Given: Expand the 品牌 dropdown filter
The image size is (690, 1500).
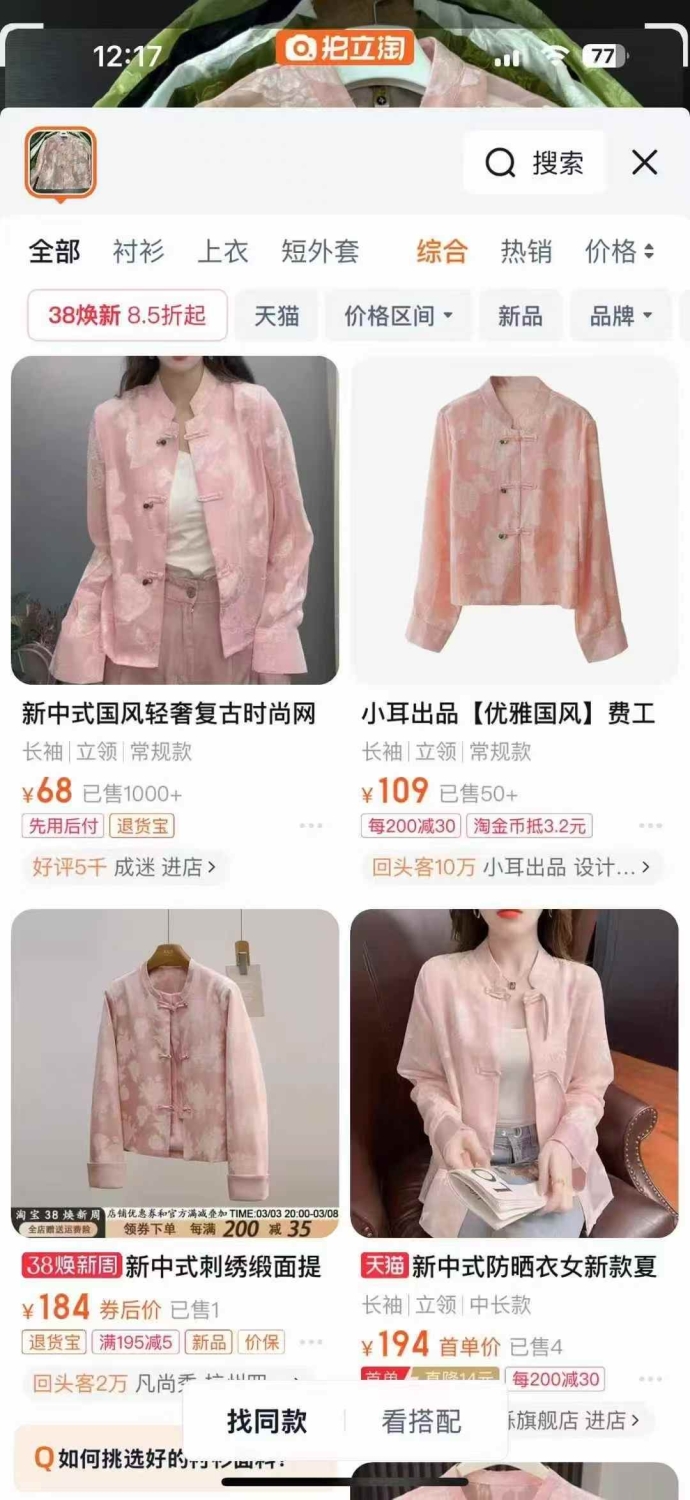Looking at the screenshot, I should 620,316.
